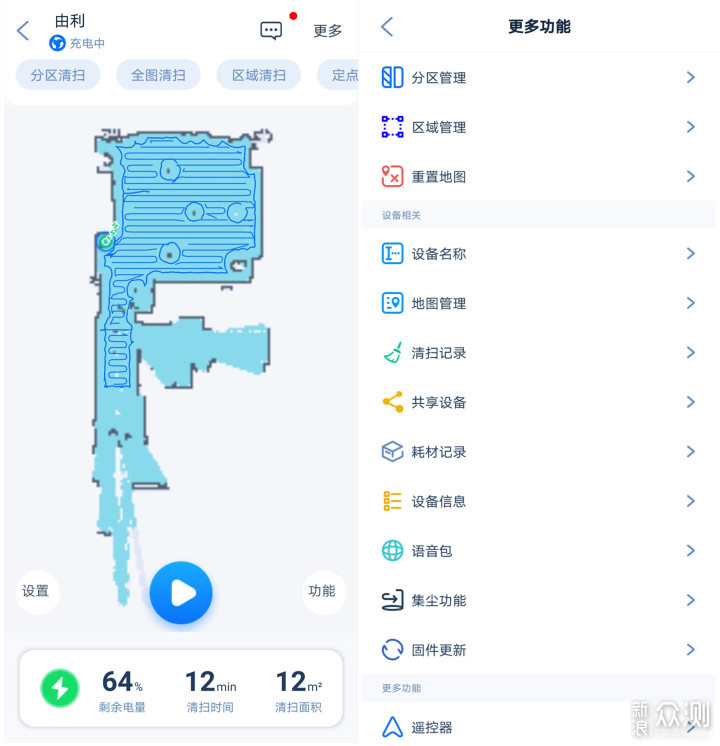Open 语音包 settings
Viewport: 720px width, 746px height.
(x=538, y=551)
